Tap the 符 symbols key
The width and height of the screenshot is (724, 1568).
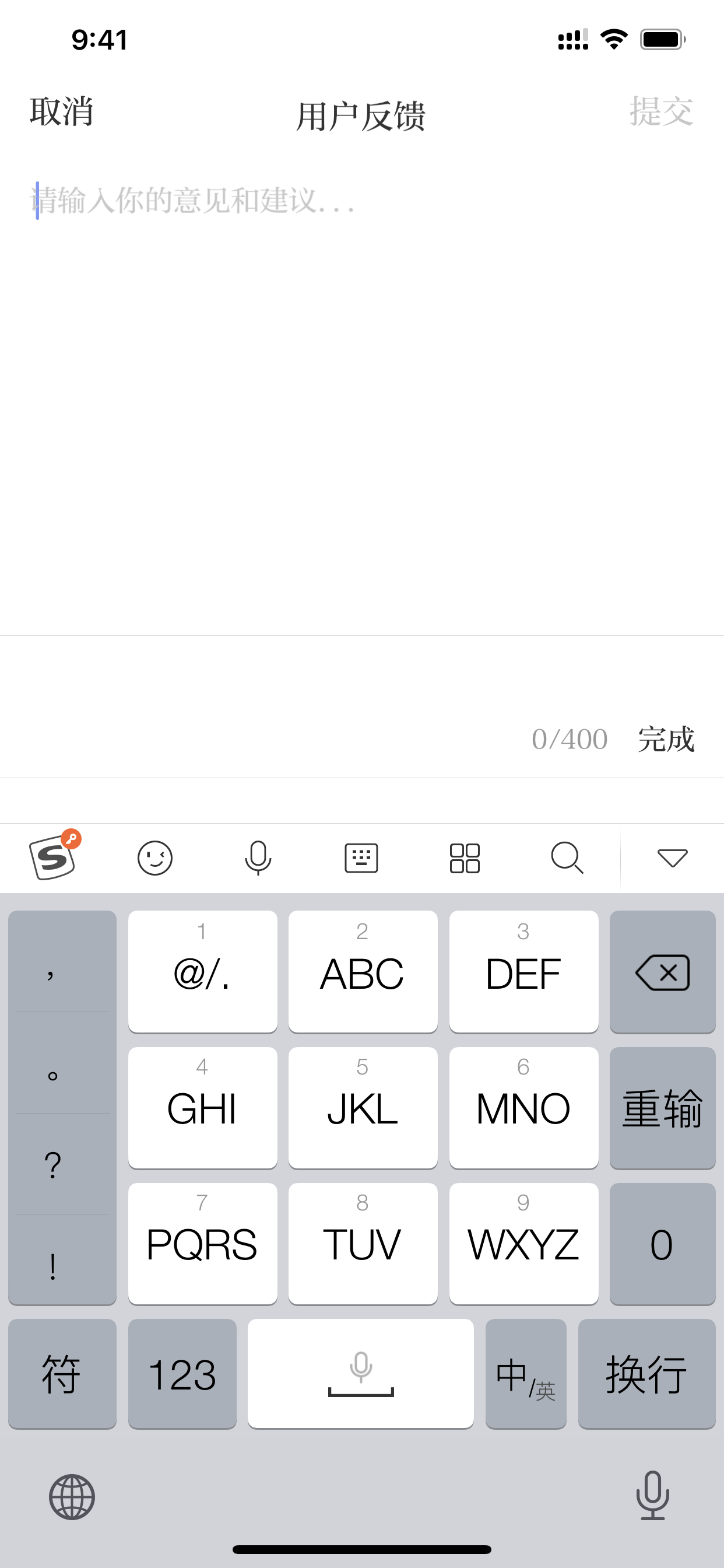pos(62,1374)
